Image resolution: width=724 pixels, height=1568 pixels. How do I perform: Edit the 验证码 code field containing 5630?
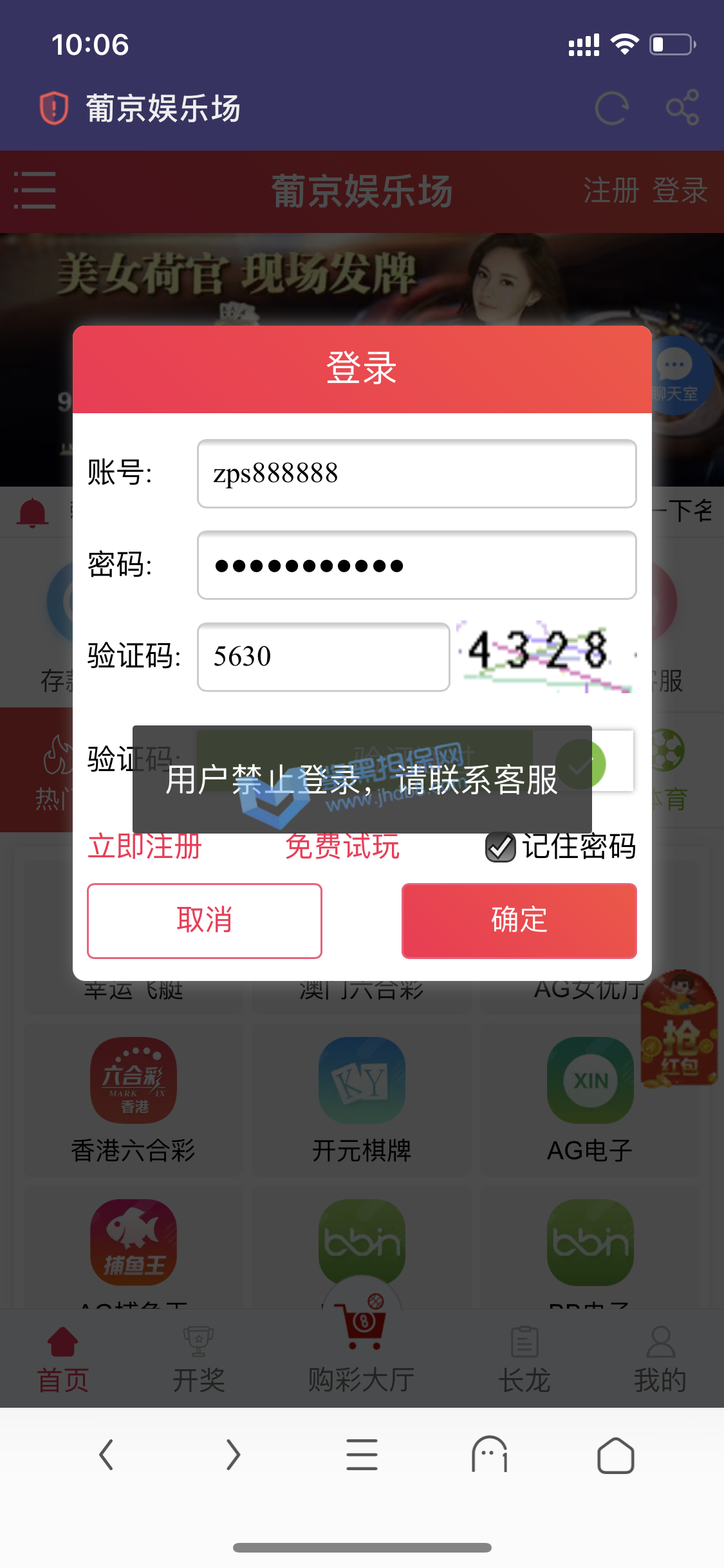(323, 657)
